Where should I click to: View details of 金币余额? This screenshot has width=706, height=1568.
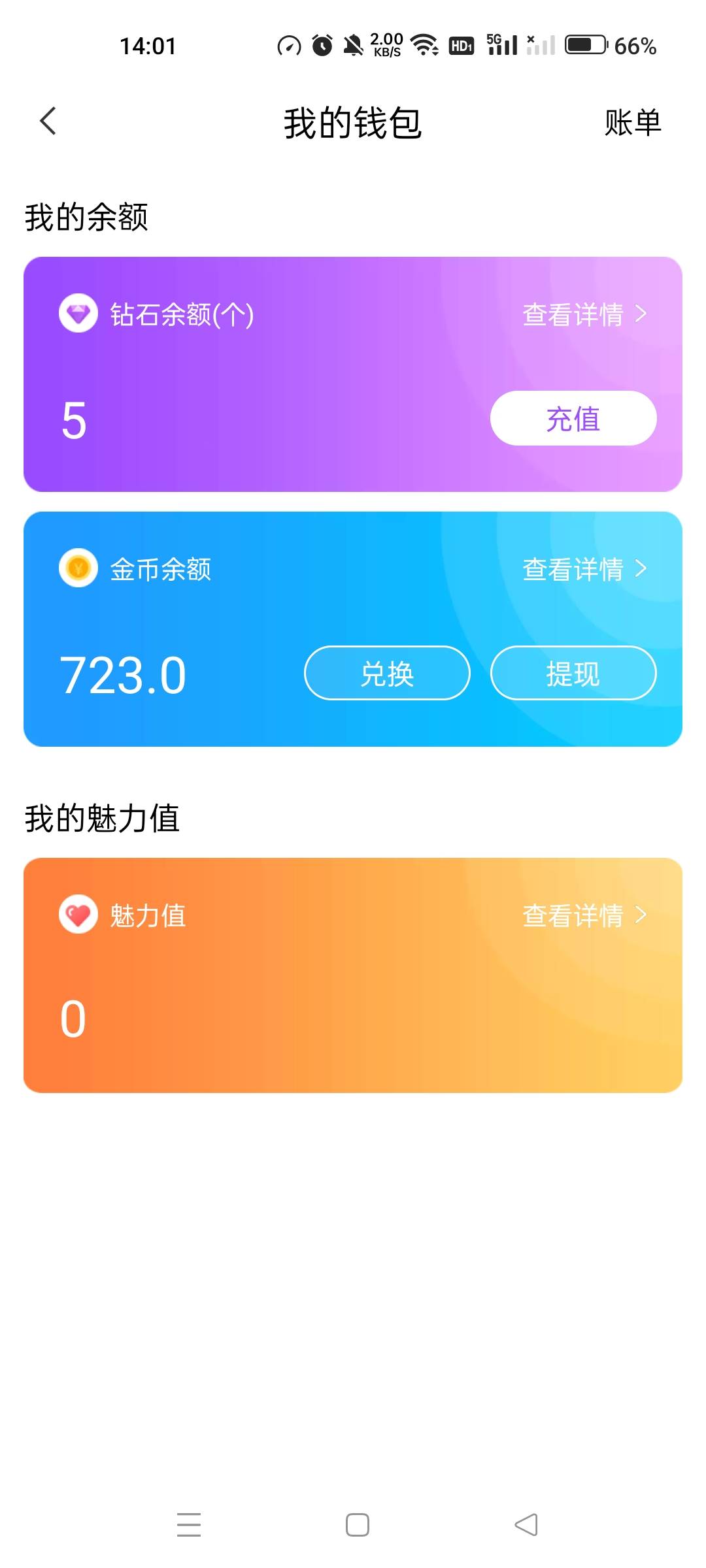(x=584, y=569)
